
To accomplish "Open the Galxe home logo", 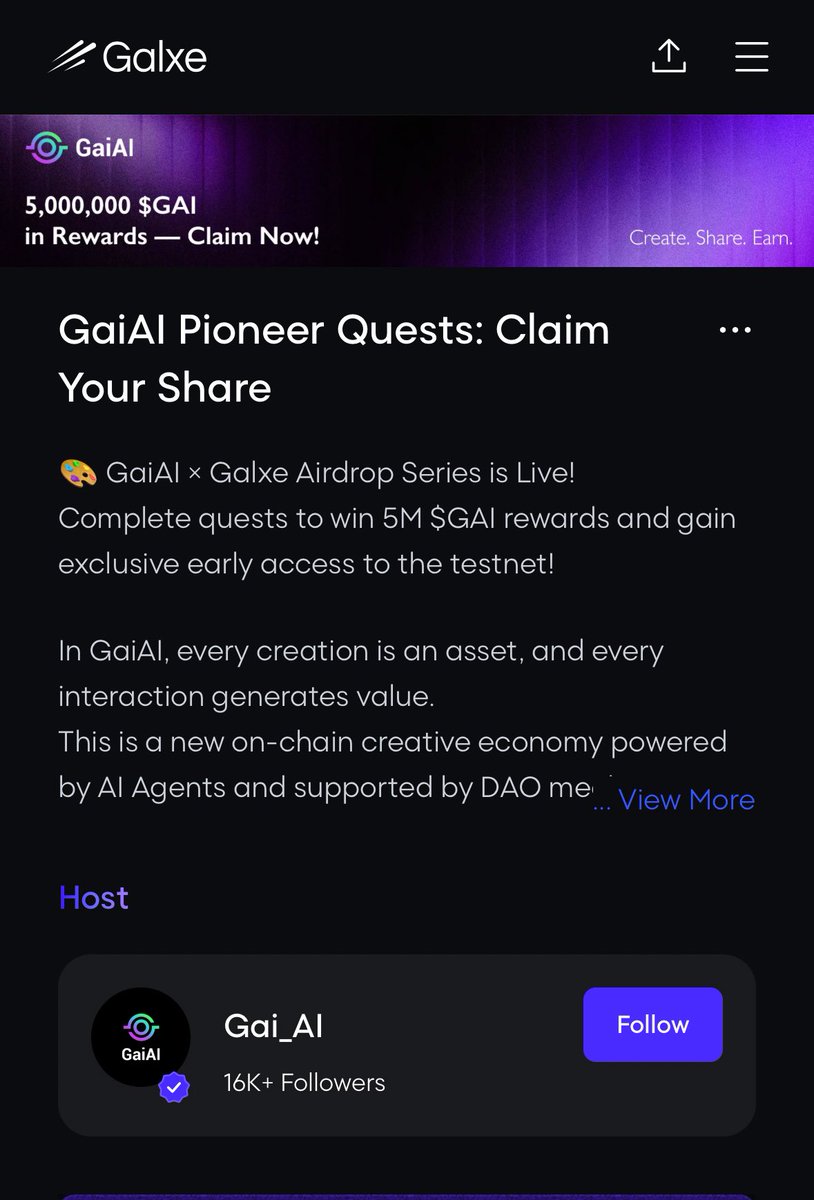I will pos(127,57).
